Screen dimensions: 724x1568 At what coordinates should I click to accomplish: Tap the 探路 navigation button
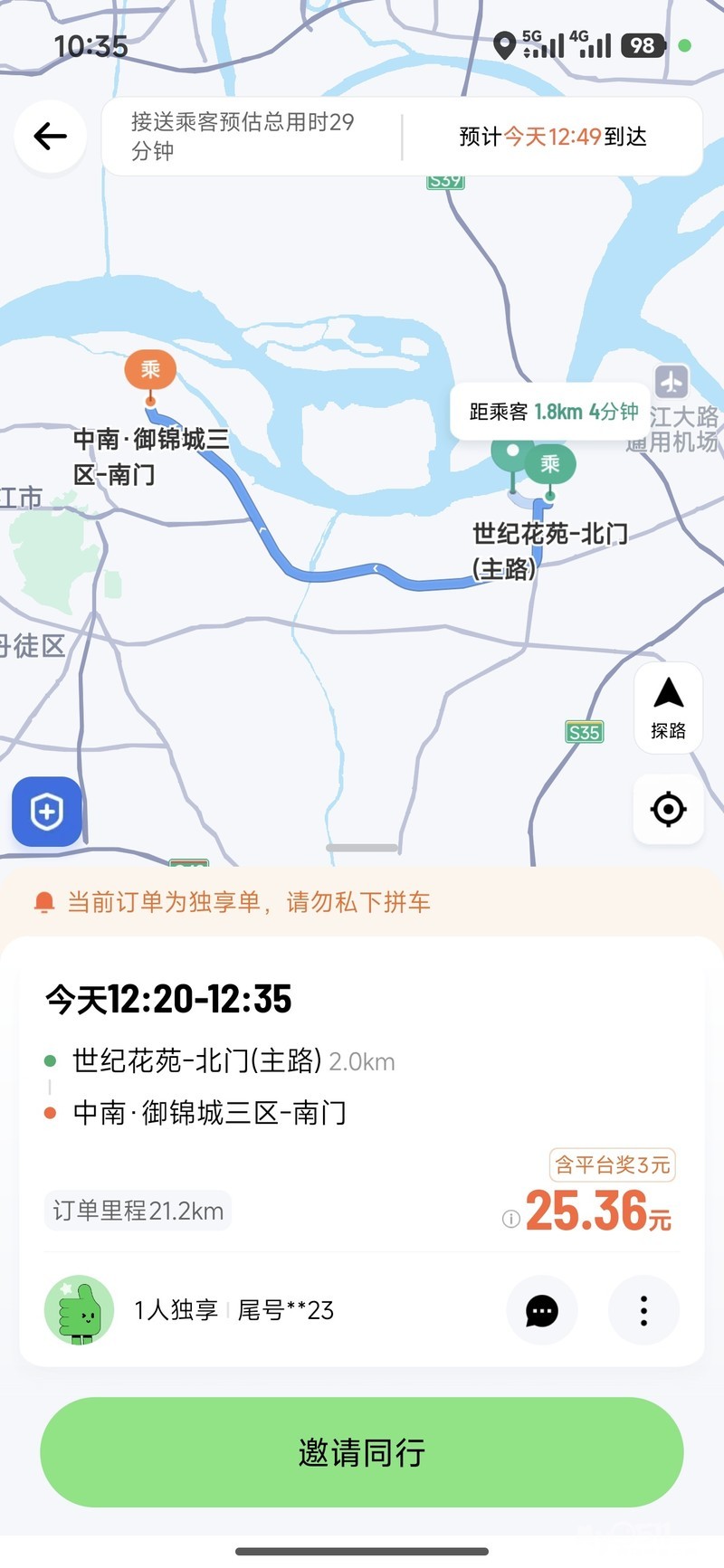coord(668,708)
